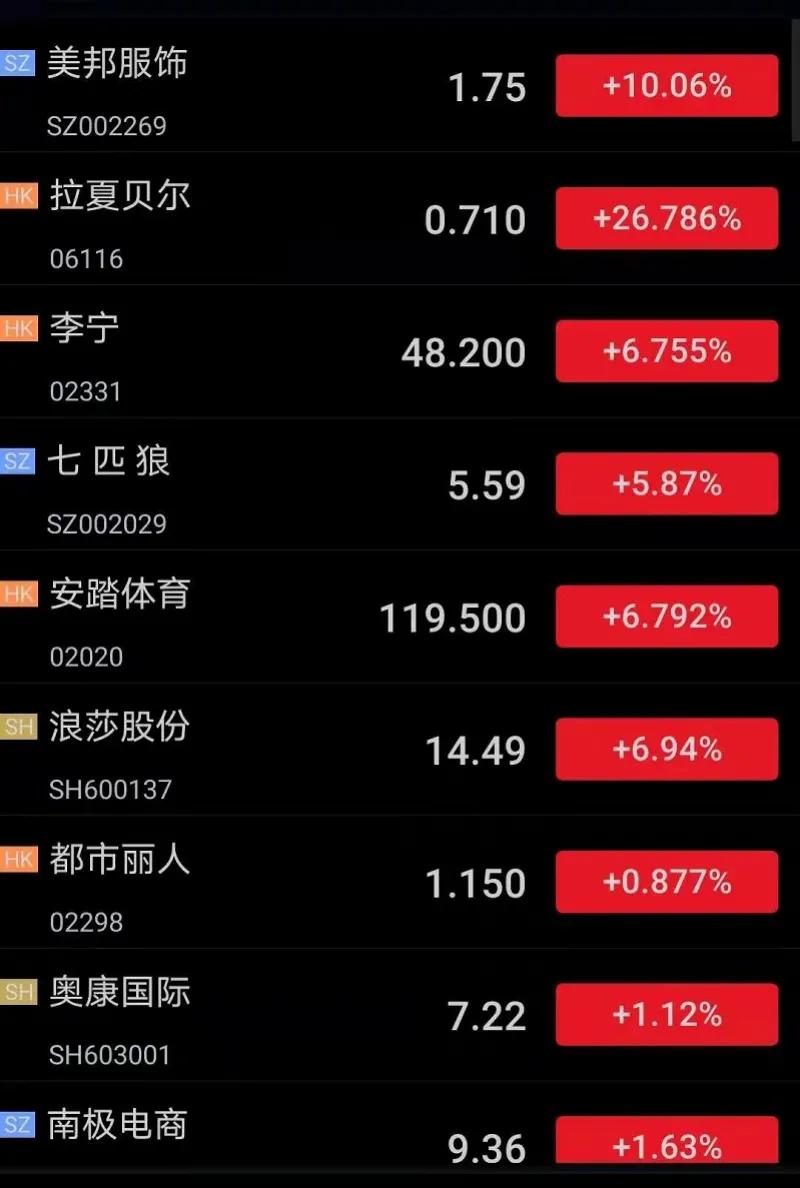Click the red +10.06% change button for 美邦服饰
Image resolution: width=800 pixels, height=1188 pixels.
coord(666,86)
